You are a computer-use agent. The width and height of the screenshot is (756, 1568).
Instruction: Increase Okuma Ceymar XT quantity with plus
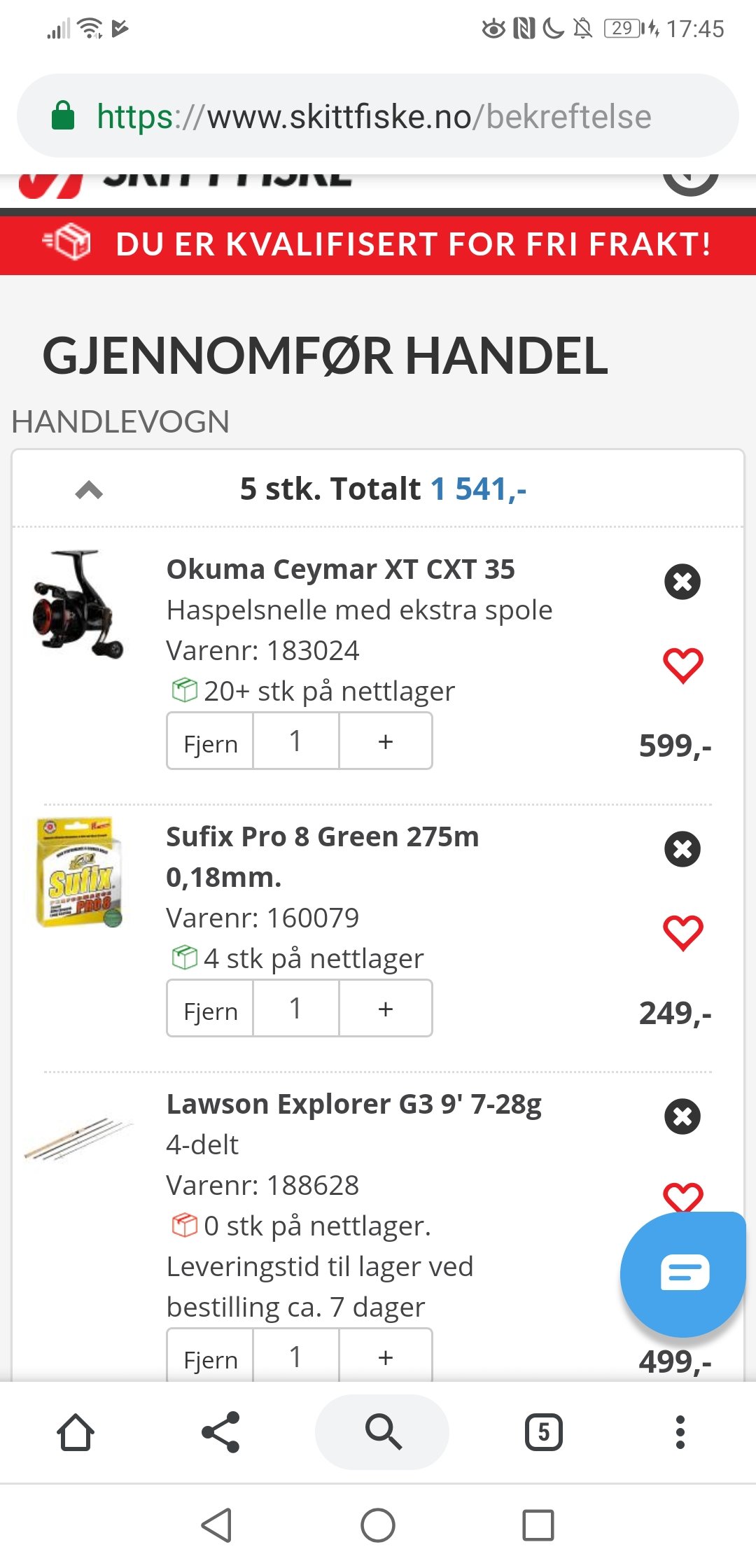(x=386, y=742)
